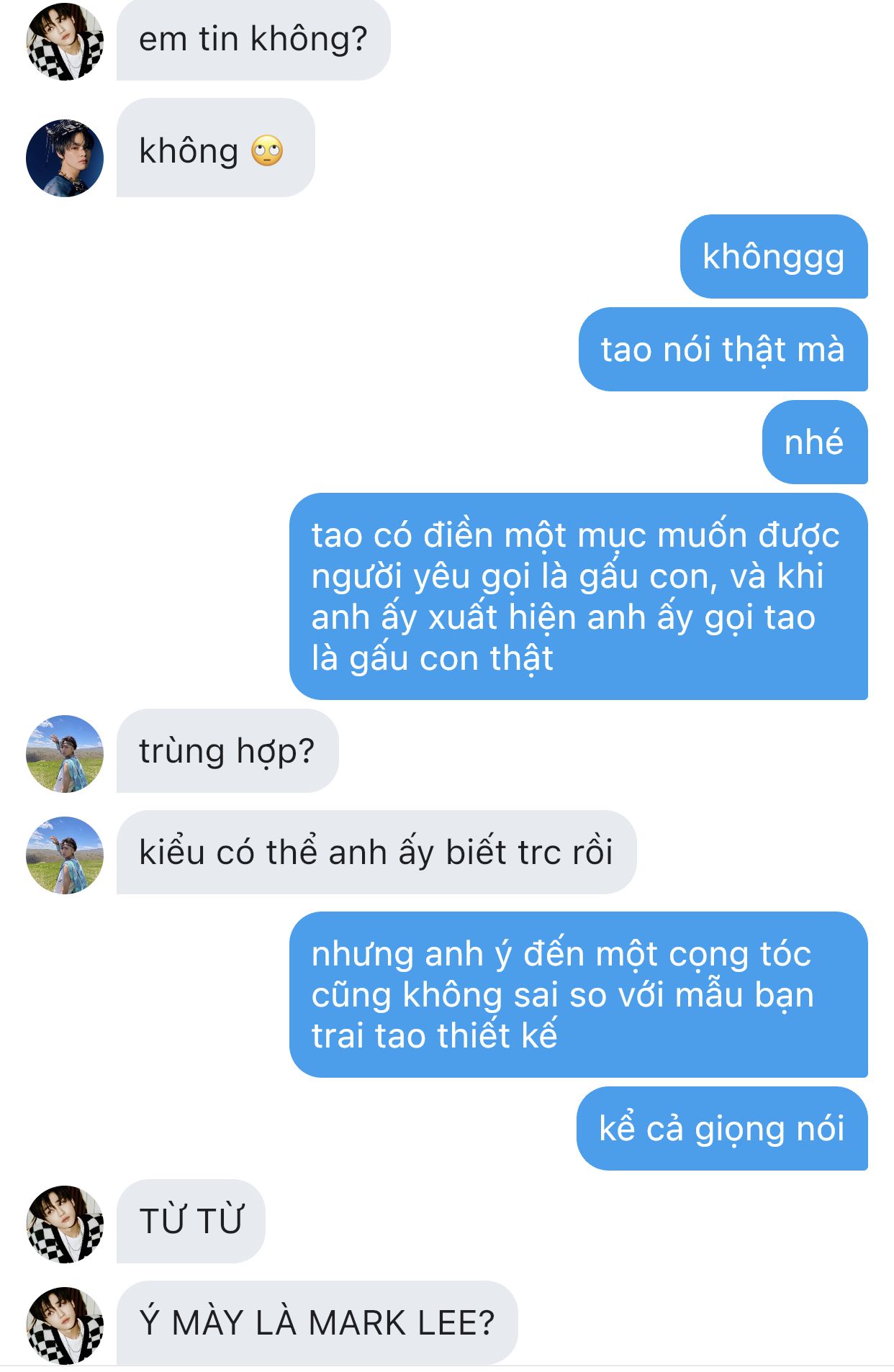Tap avatar next to 'không 🙄' message
This screenshot has width=894, height=1372.
(65, 158)
